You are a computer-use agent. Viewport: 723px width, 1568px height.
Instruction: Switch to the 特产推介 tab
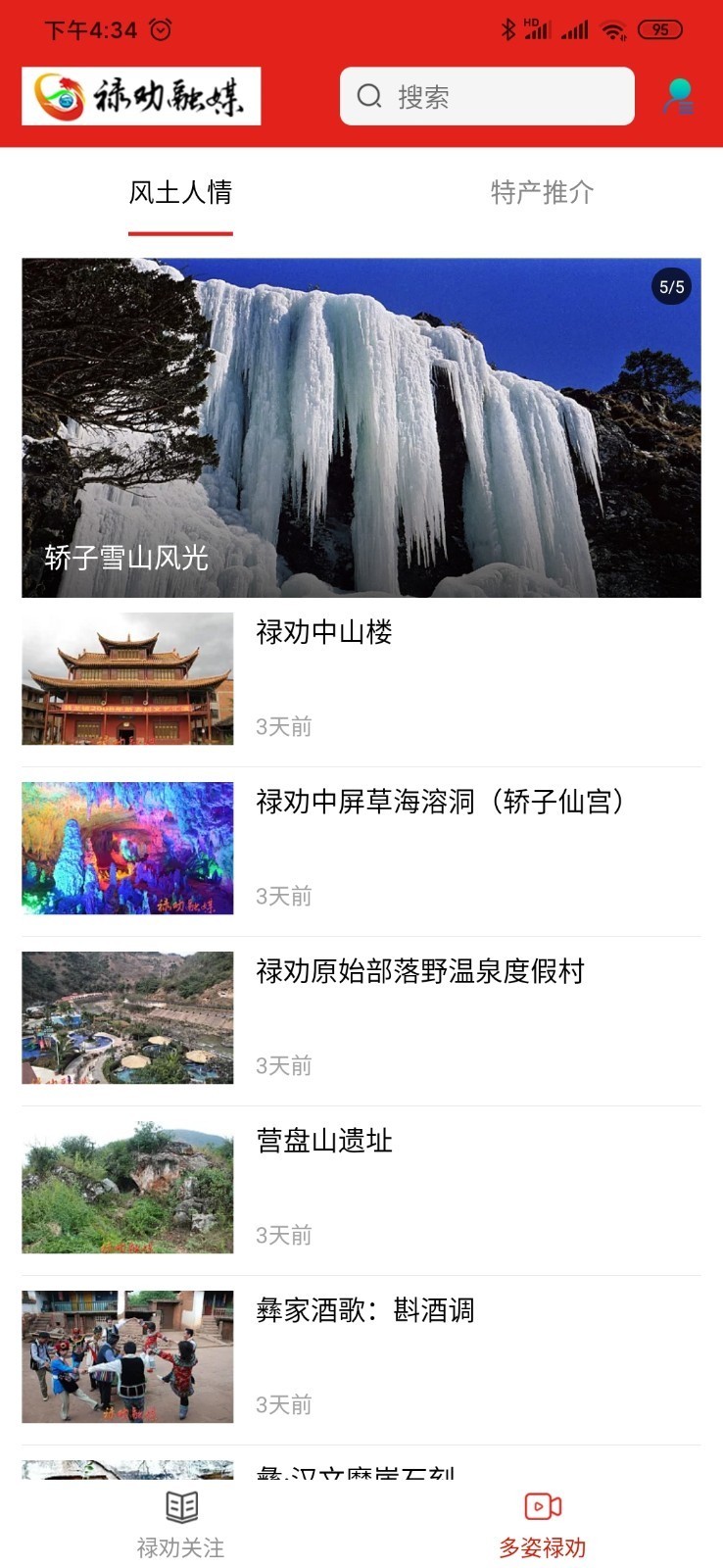(x=542, y=194)
